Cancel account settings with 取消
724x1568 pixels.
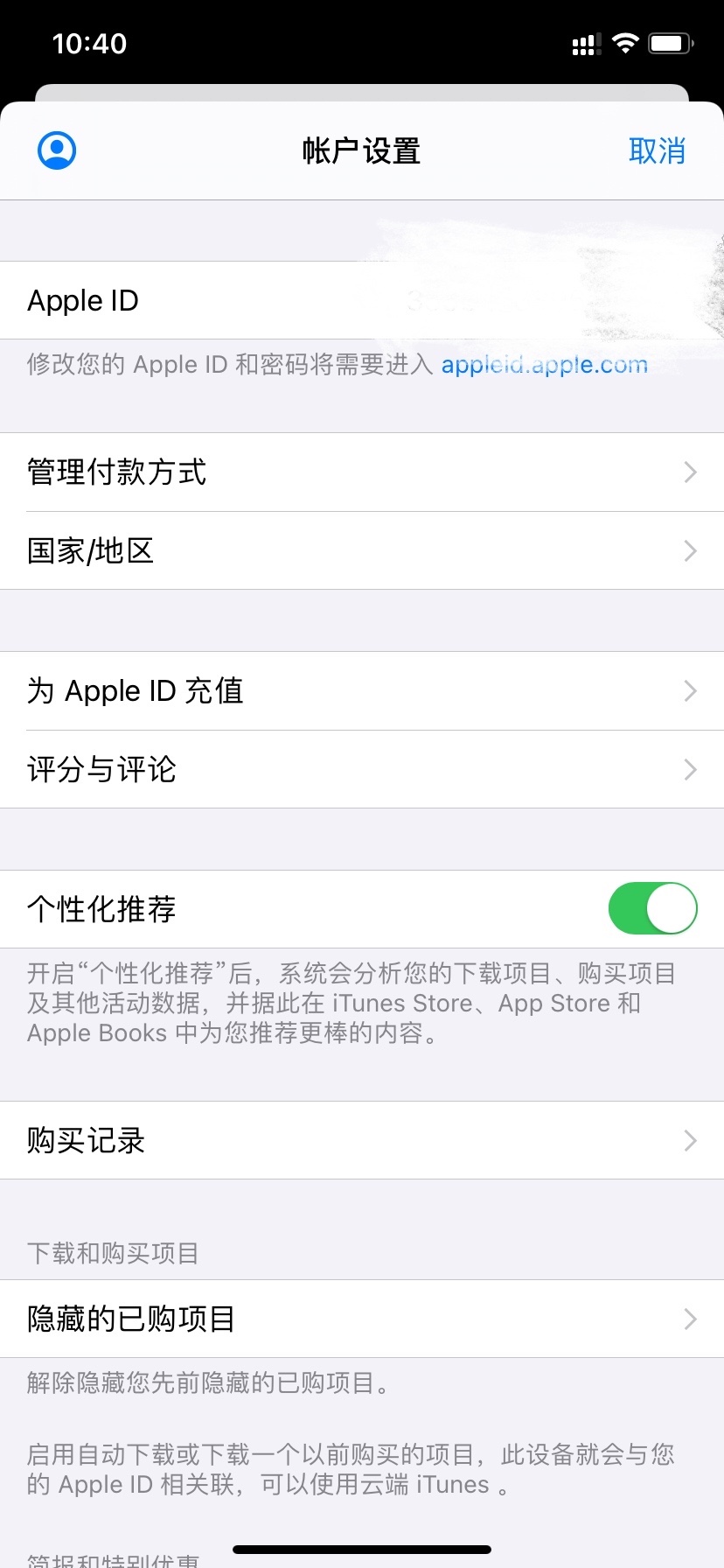coord(657,150)
